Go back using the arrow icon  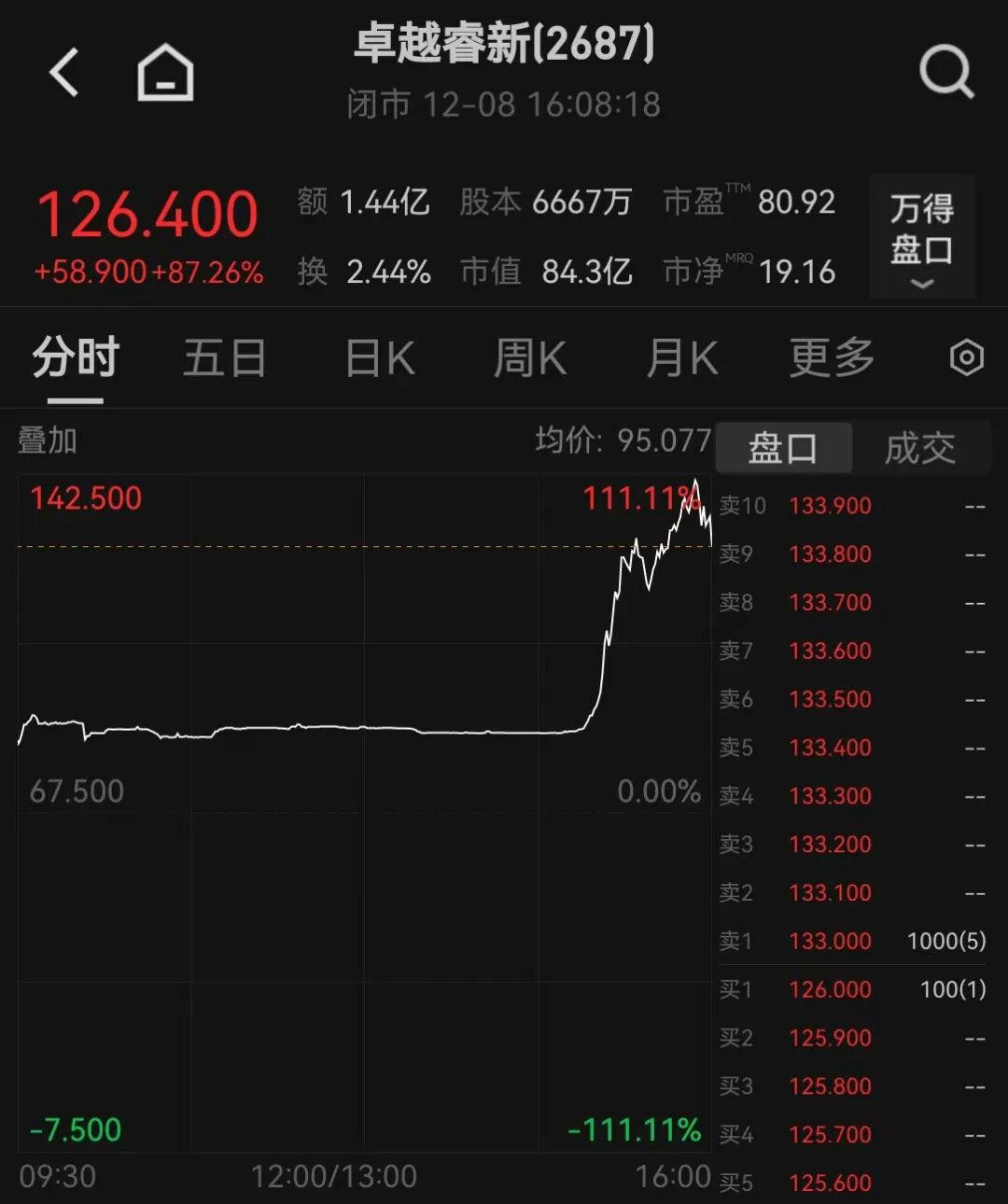pos(64,73)
